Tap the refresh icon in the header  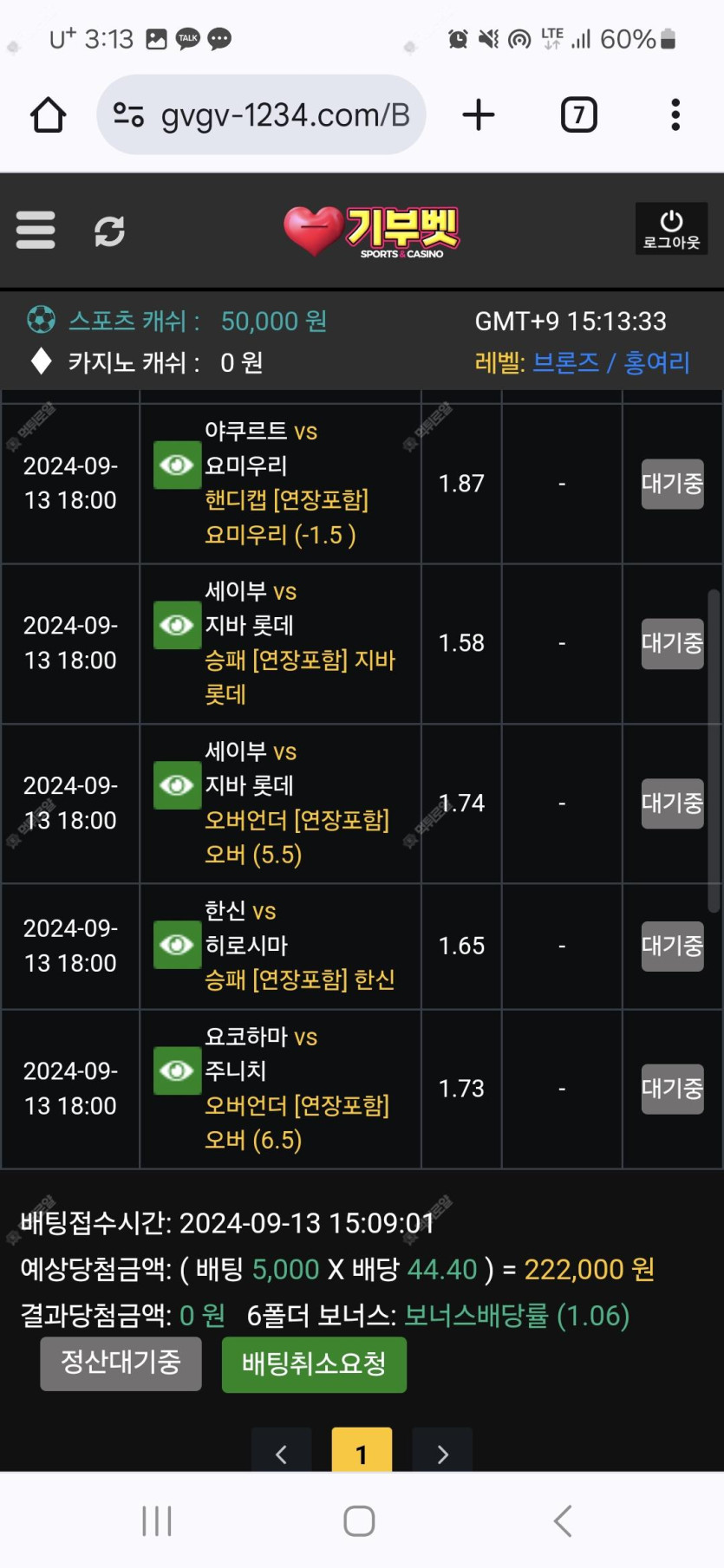pyautogui.click(x=109, y=231)
